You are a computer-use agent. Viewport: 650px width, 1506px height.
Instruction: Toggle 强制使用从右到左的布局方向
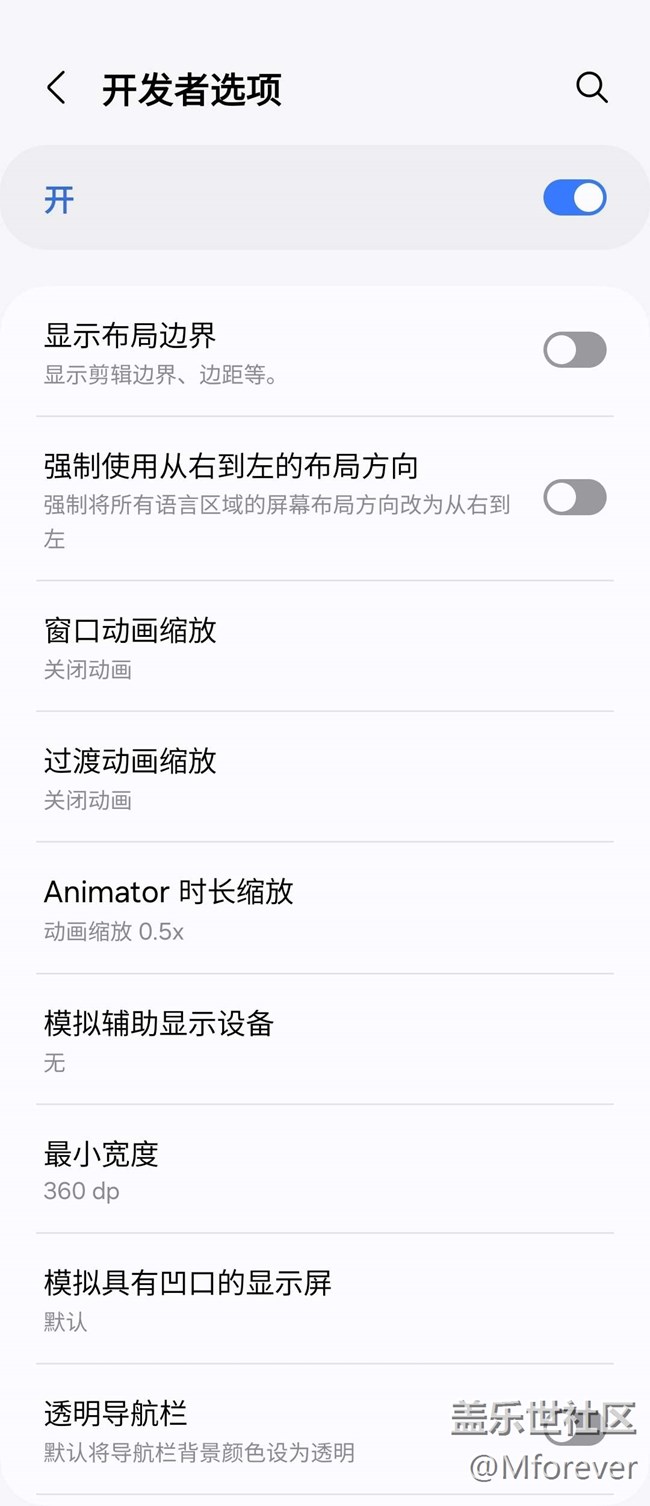point(574,497)
